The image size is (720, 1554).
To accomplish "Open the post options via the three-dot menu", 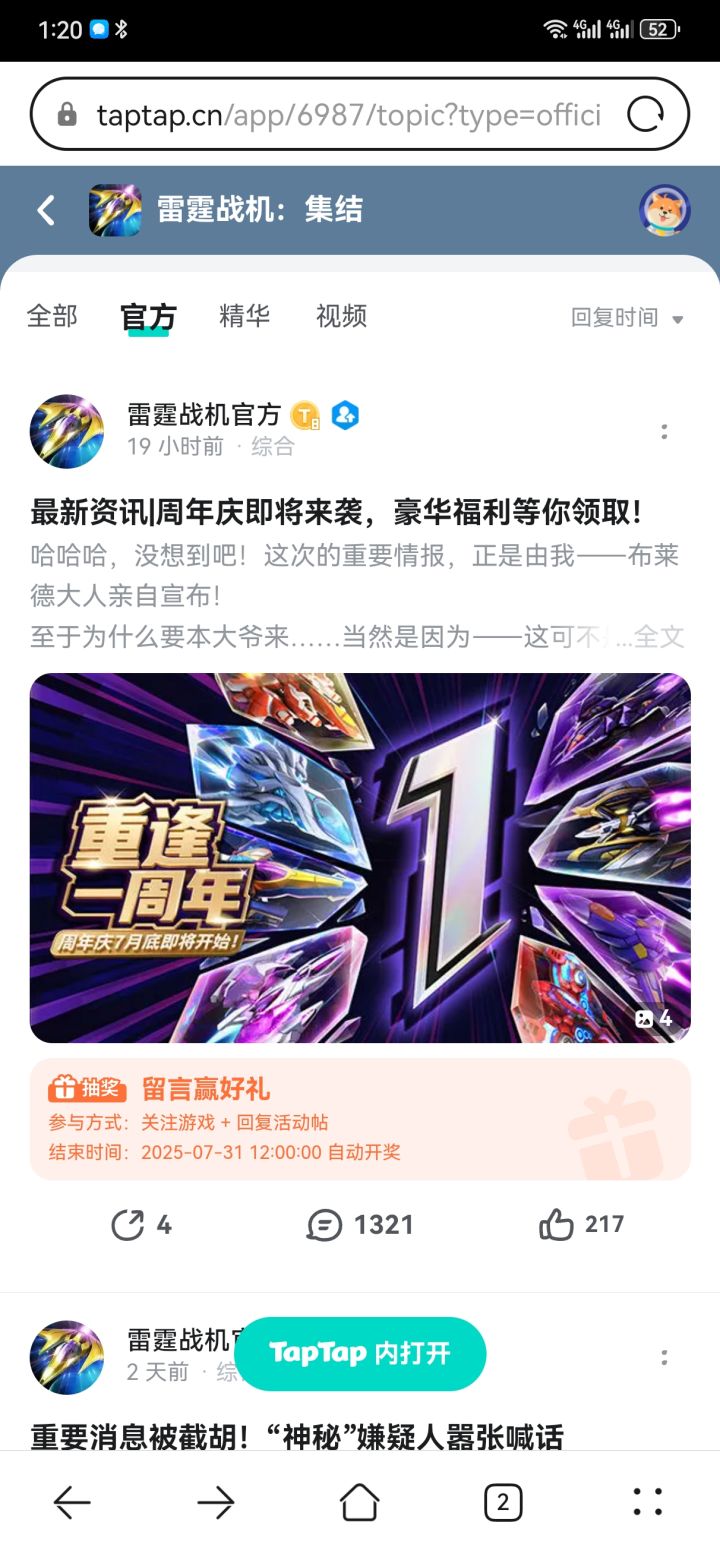I will click(x=665, y=431).
